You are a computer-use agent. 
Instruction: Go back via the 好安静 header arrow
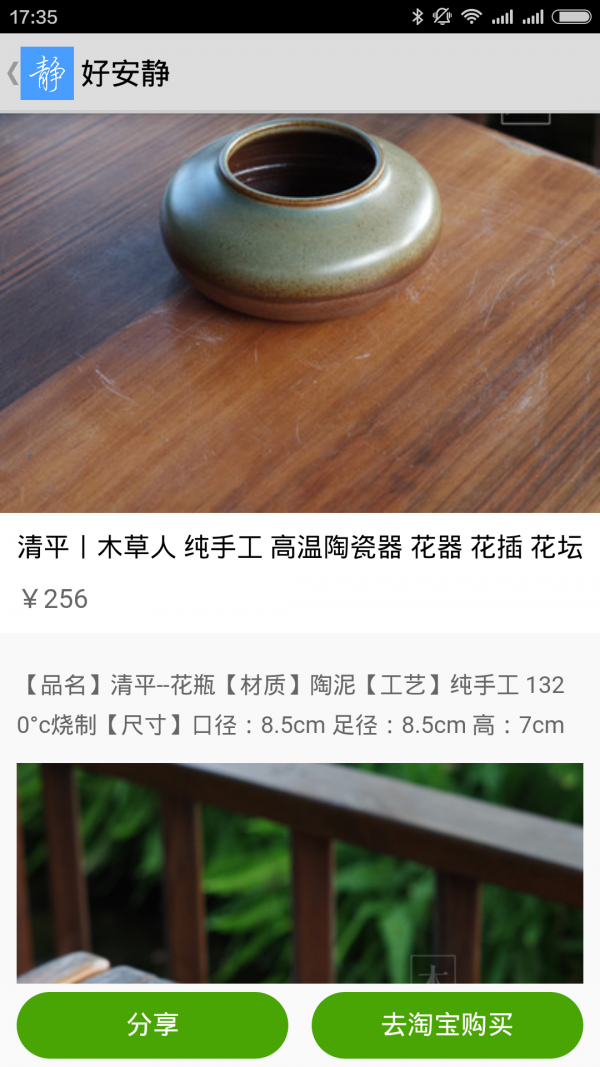[x=14, y=73]
